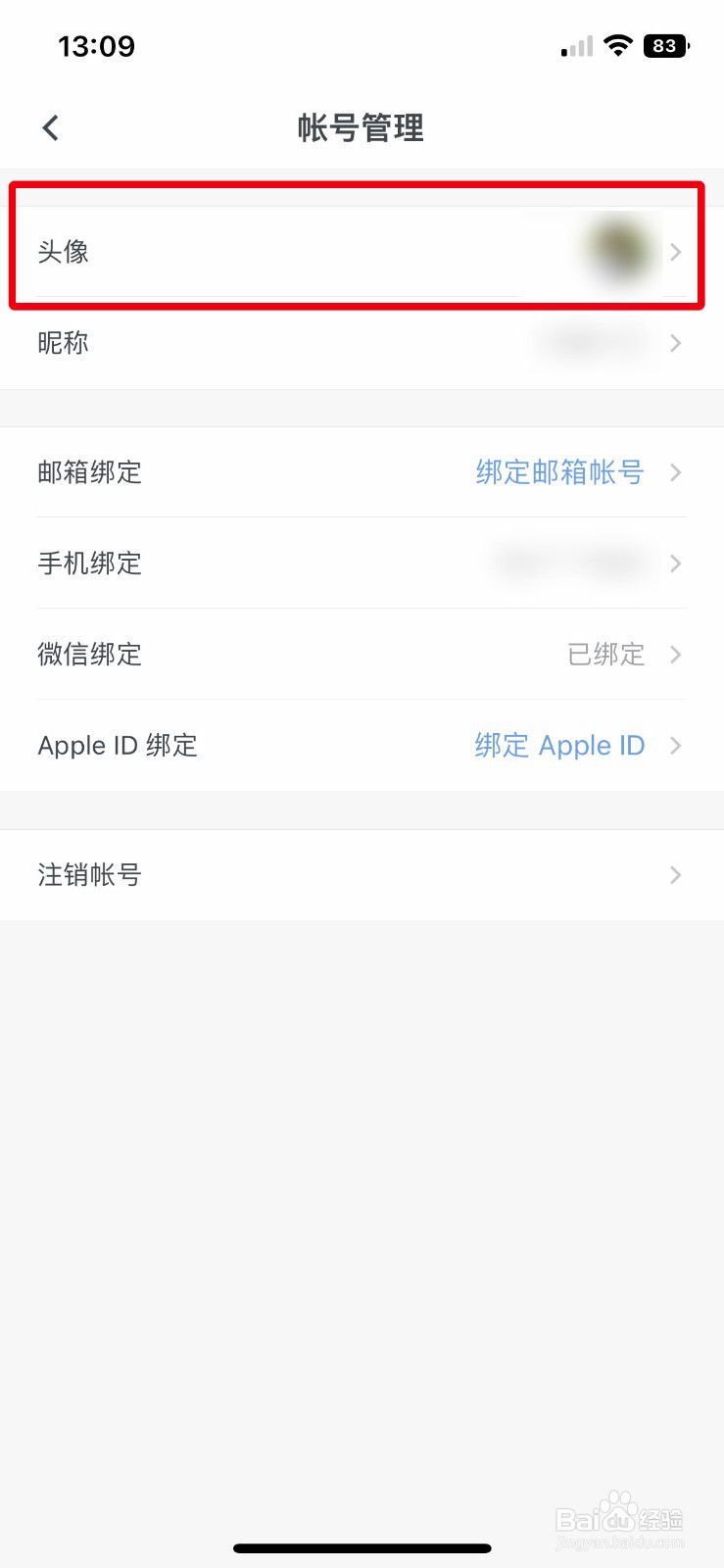Image resolution: width=724 pixels, height=1568 pixels.
Task: Tap the home indicator bar at bottom
Action: click(362, 1547)
